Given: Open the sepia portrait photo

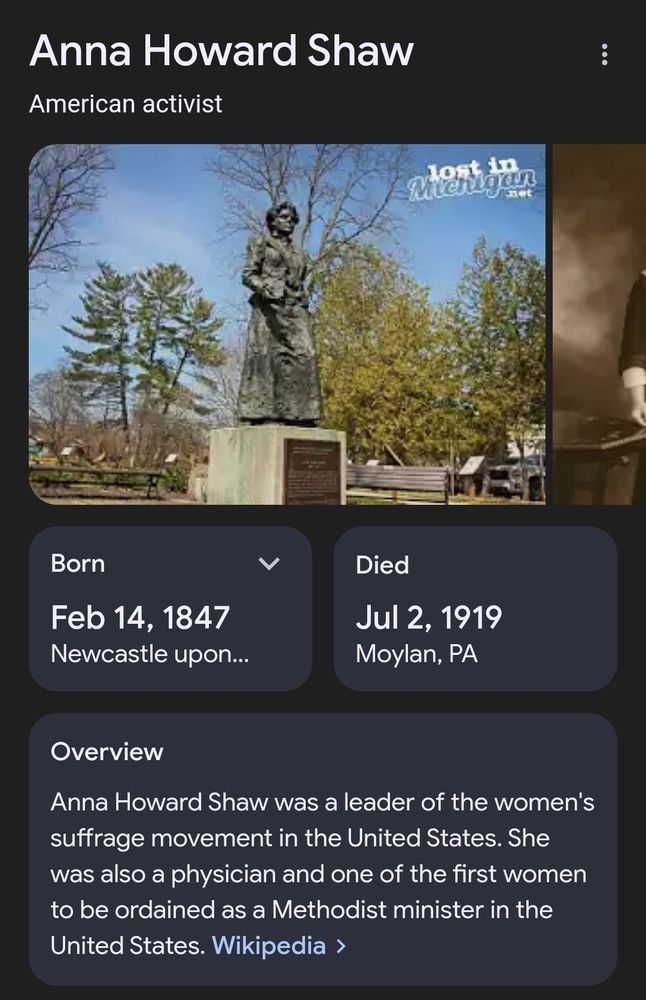Looking at the screenshot, I should 599,324.
